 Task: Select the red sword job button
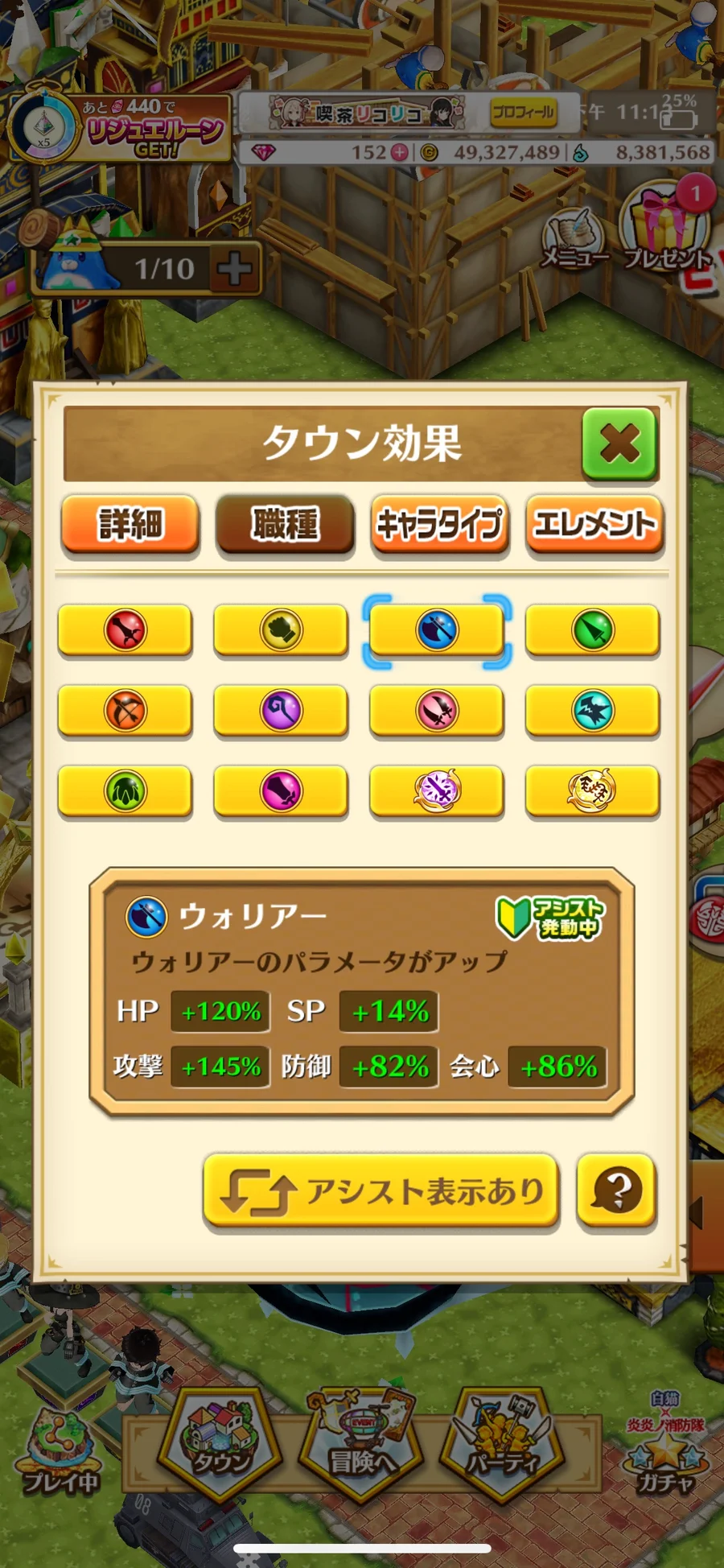125,630
